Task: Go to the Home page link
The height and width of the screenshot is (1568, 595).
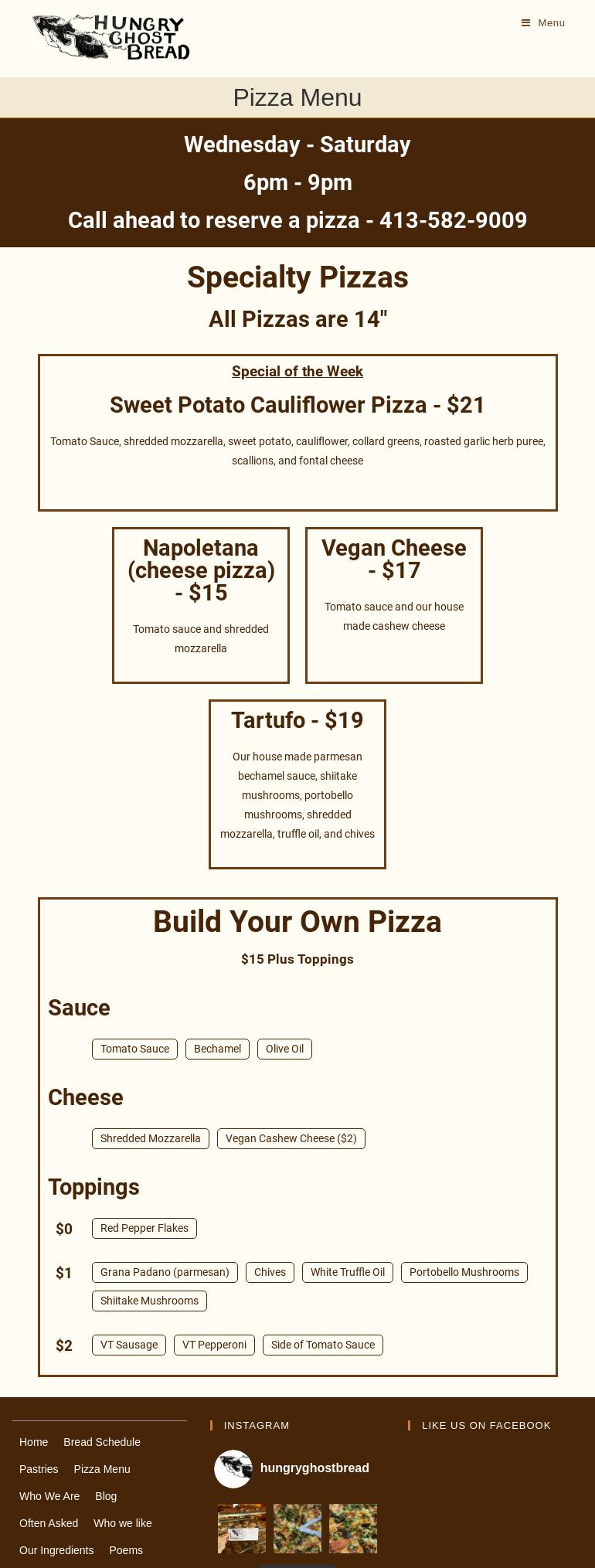Action: point(33,1442)
